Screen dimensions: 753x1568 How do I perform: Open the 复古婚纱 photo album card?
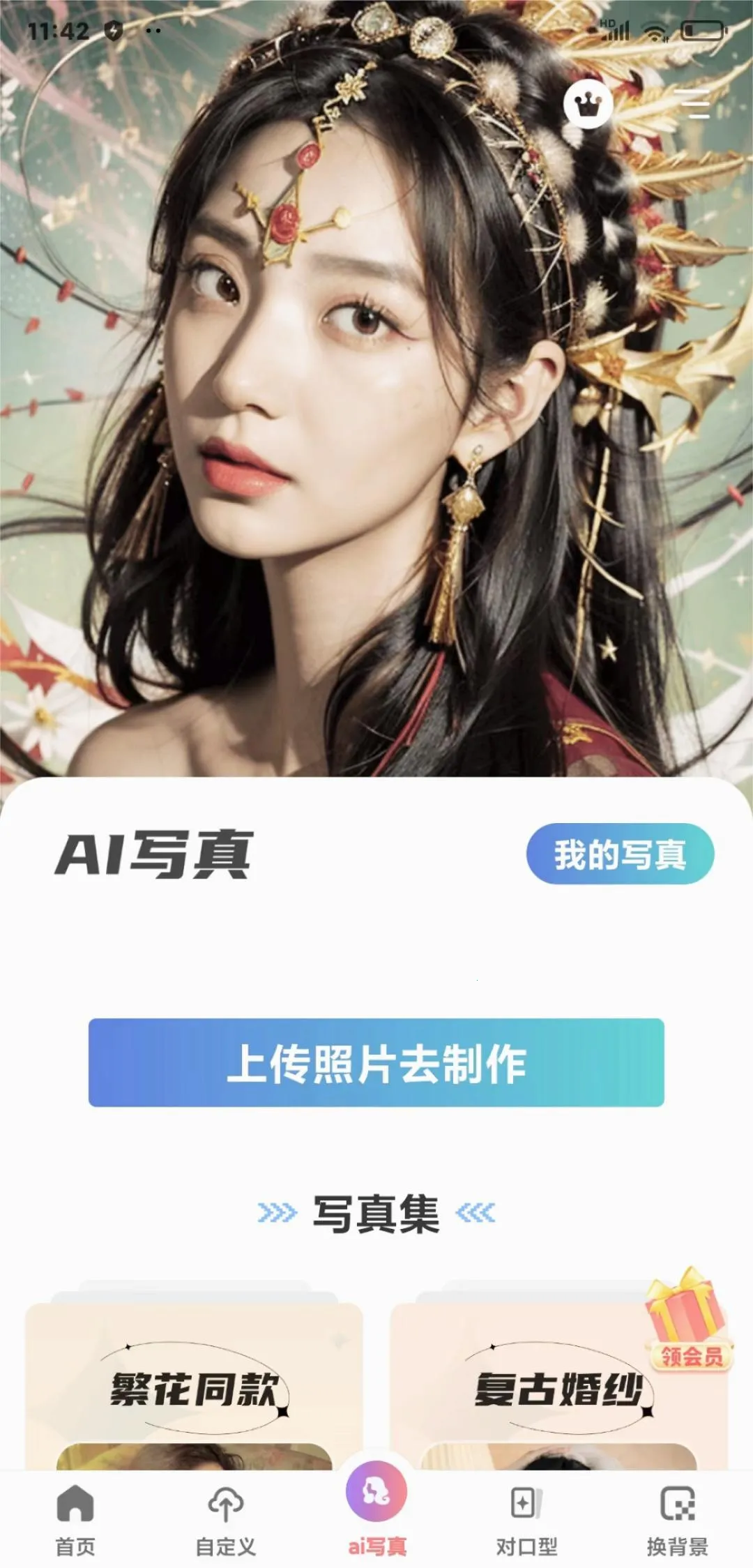tap(558, 1388)
